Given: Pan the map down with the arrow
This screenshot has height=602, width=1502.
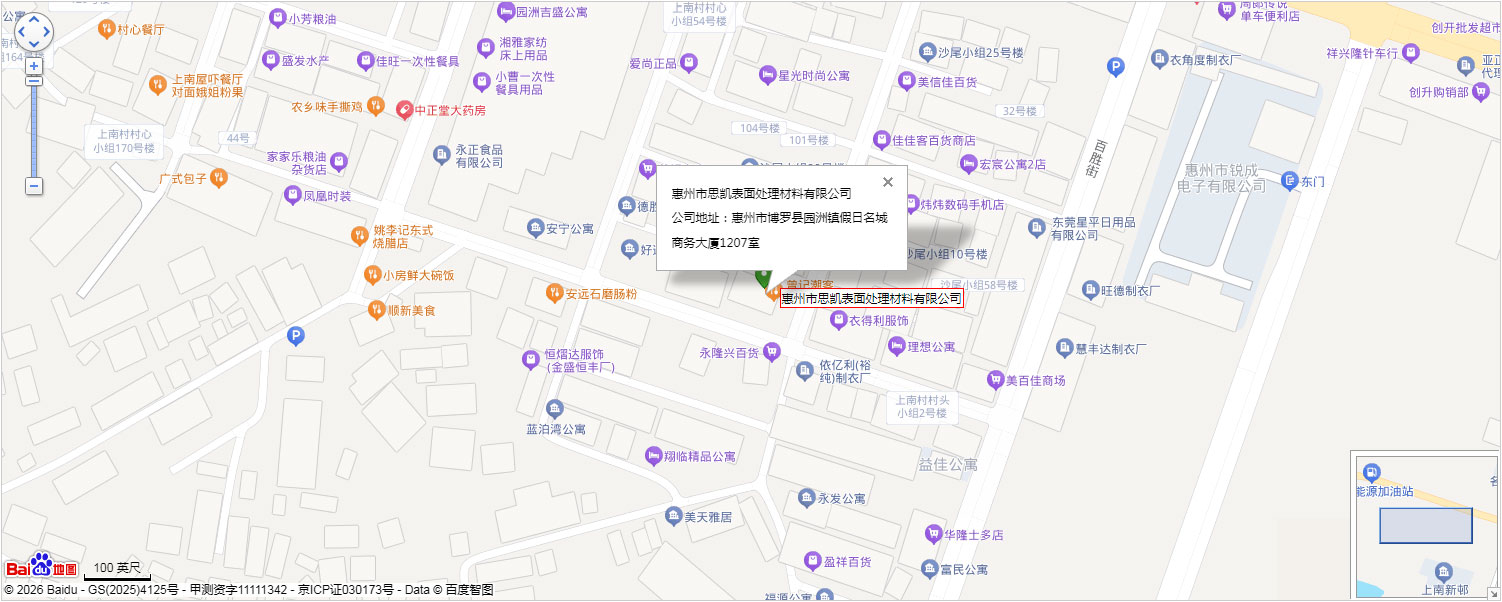Looking at the screenshot, I should point(34,44).
